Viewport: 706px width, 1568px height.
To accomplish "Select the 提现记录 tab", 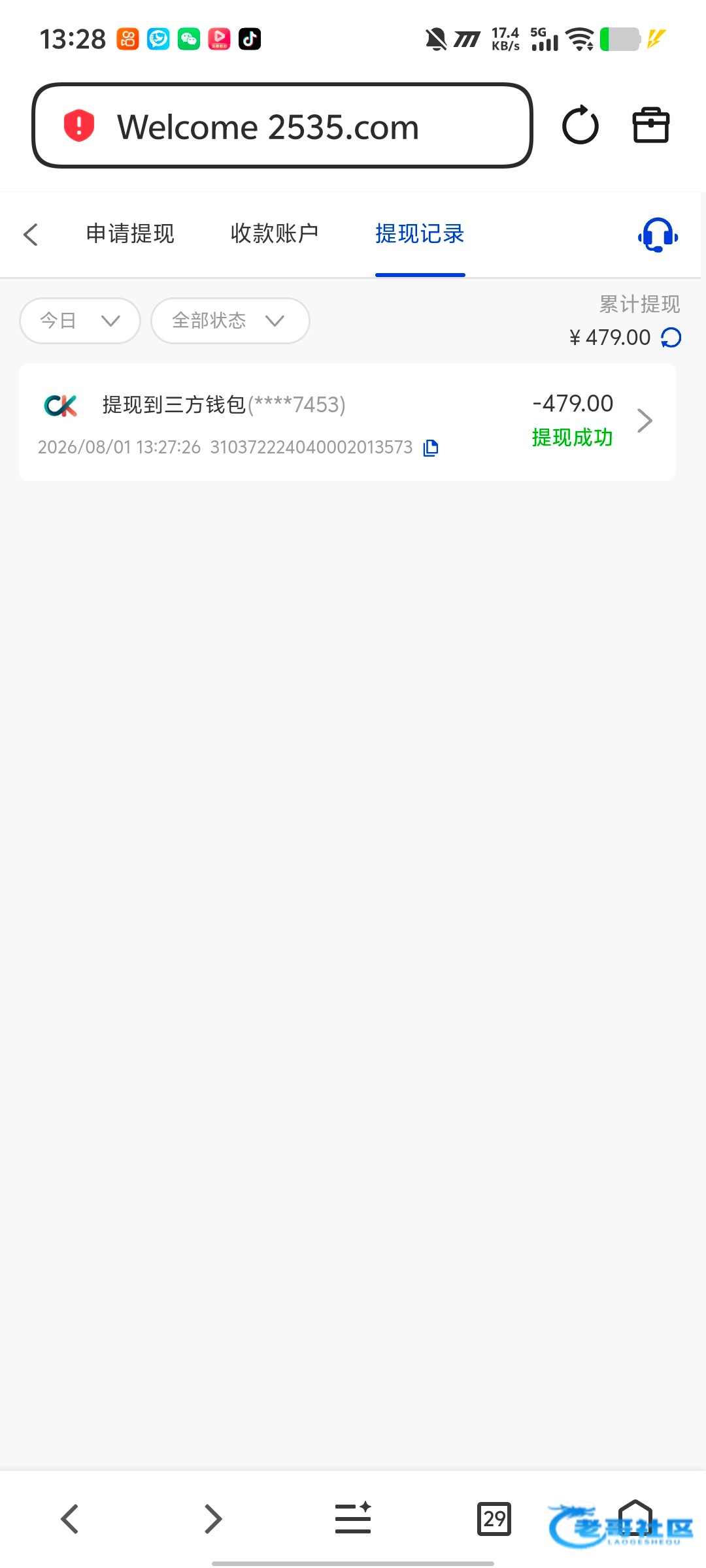I will coord(420,233).
